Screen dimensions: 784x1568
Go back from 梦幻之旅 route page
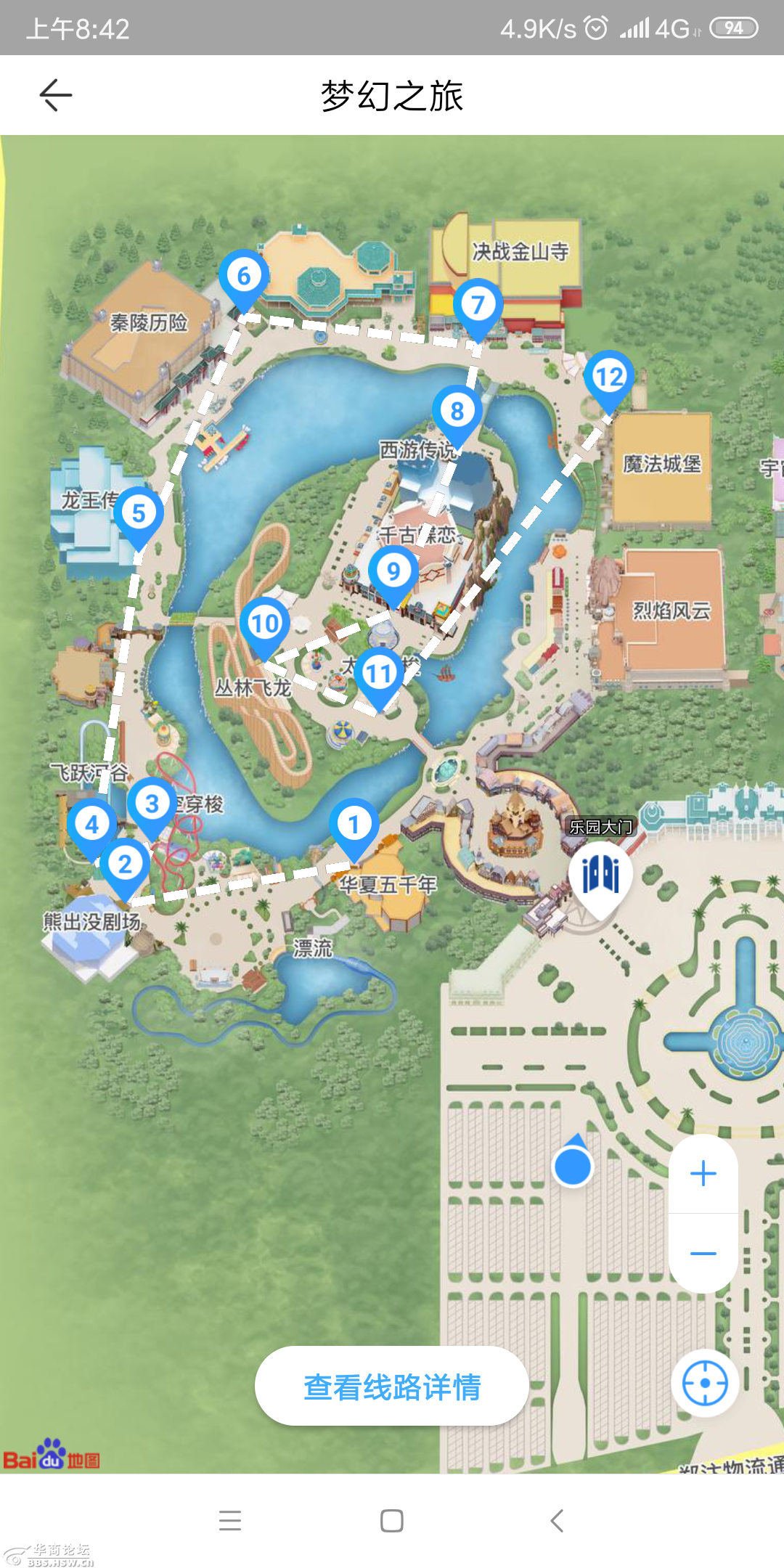[x=55, y=95]
